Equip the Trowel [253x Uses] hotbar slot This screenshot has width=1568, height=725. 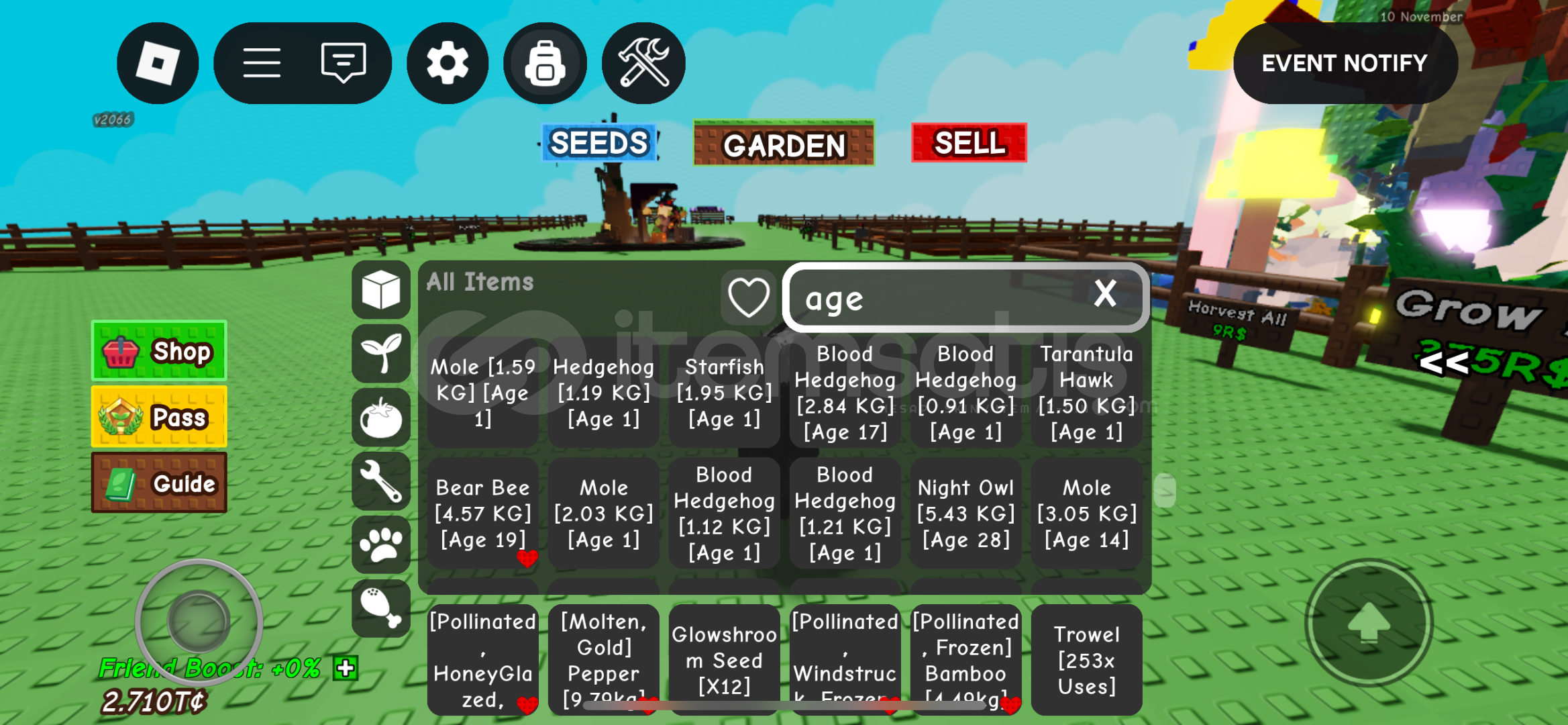tap(1086, 660)
